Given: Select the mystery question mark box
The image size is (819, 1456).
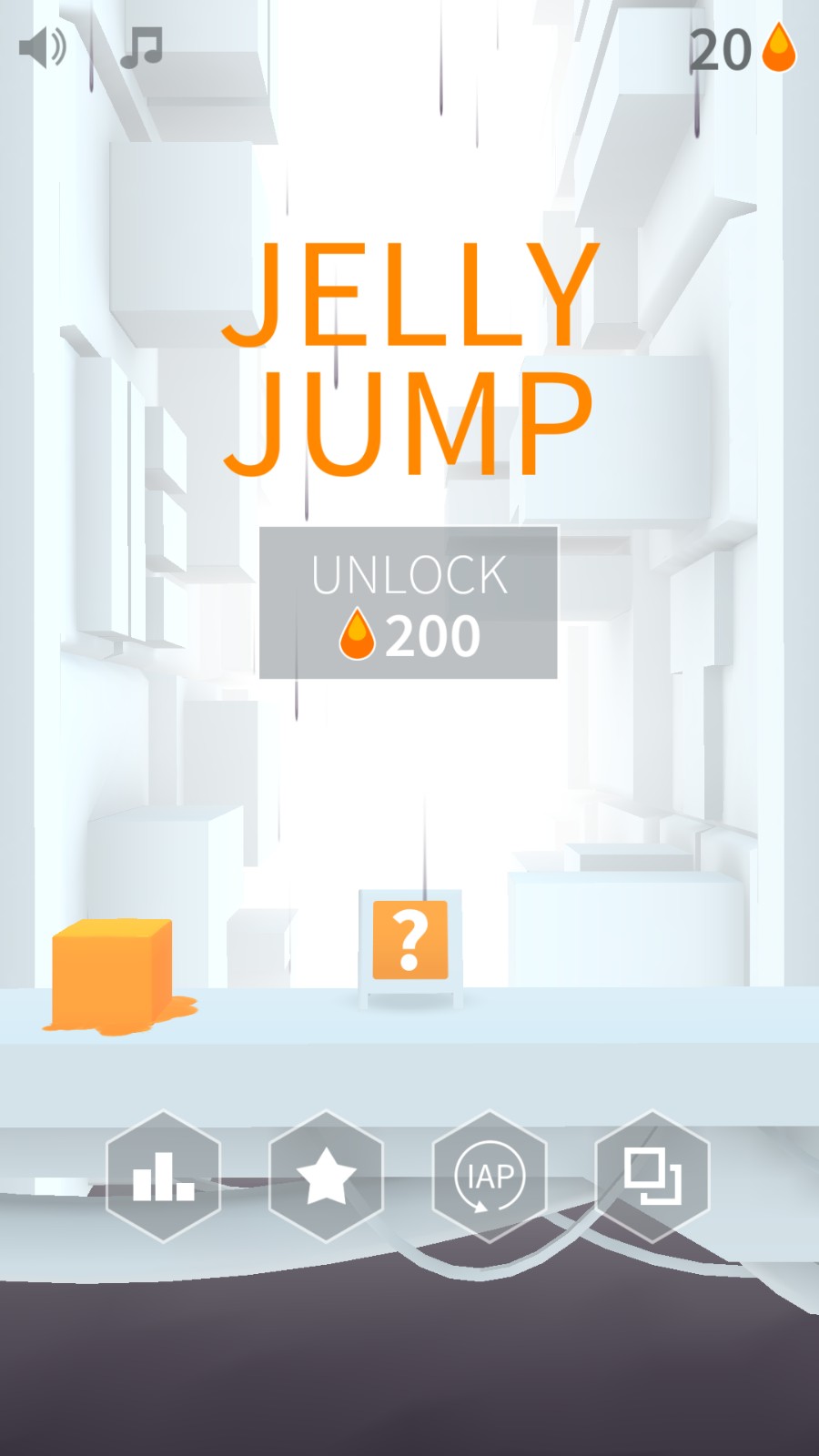Looking at the screenshot, I should click(x=409, y=940).
